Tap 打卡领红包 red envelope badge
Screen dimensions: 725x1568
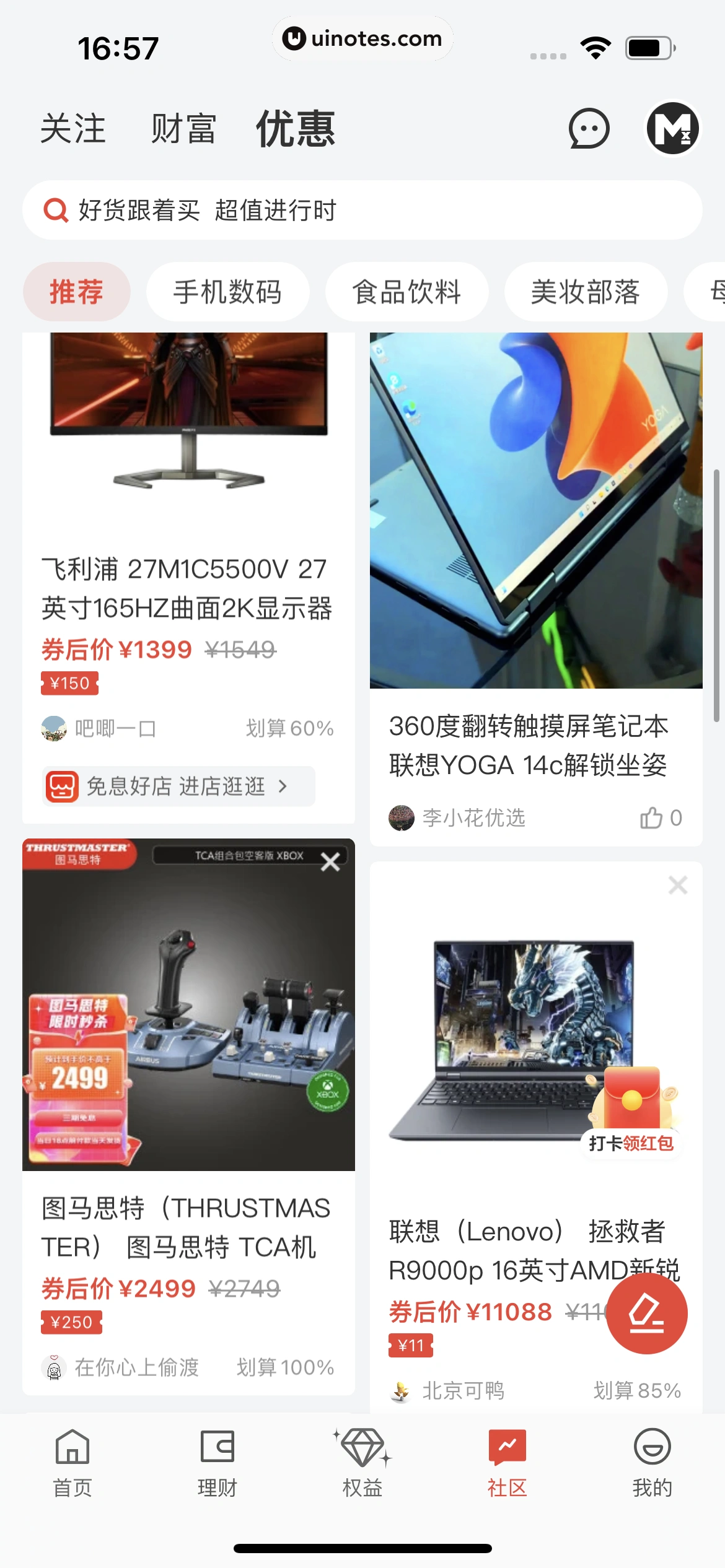(632, 1115)
